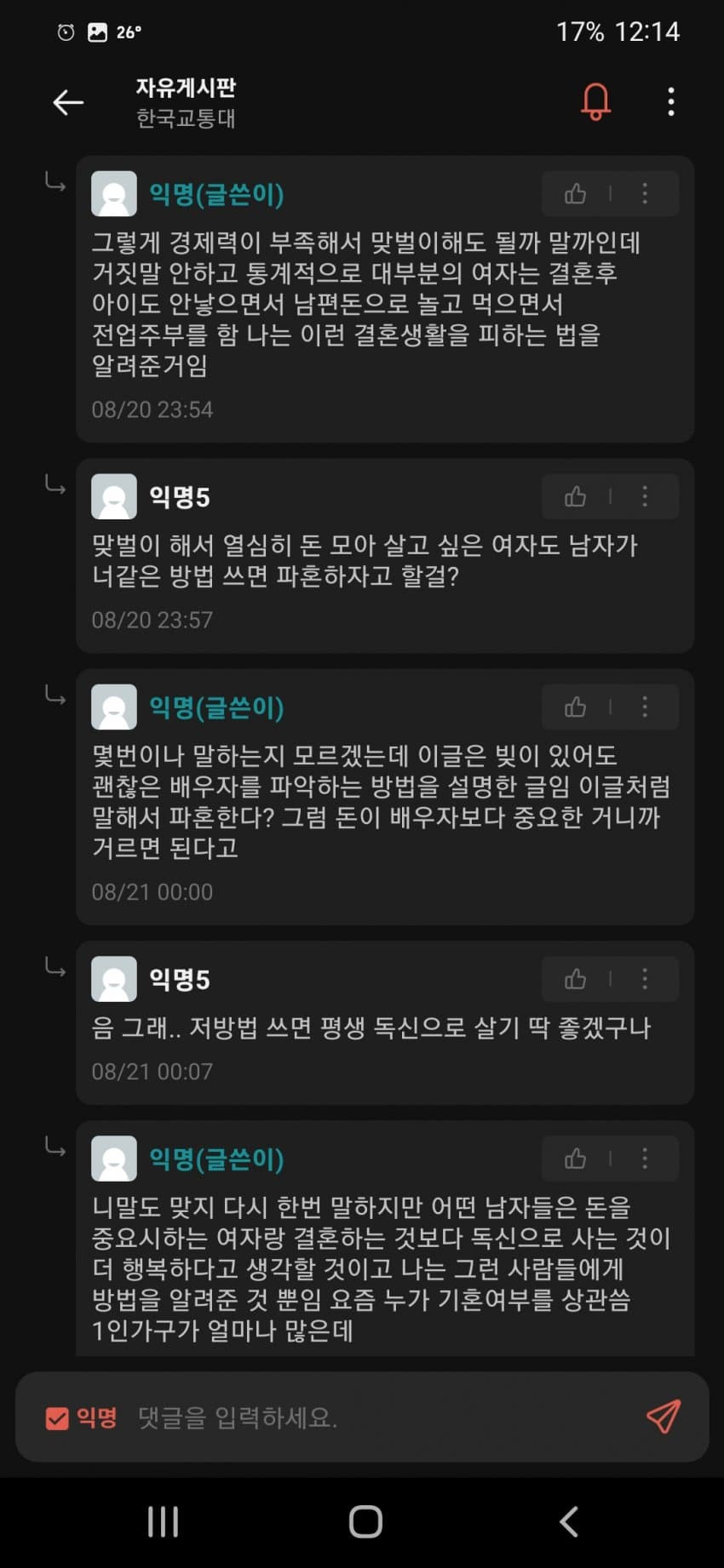Go to the home screen
The image size is (724, 1568).
(x=365, y=1522)
